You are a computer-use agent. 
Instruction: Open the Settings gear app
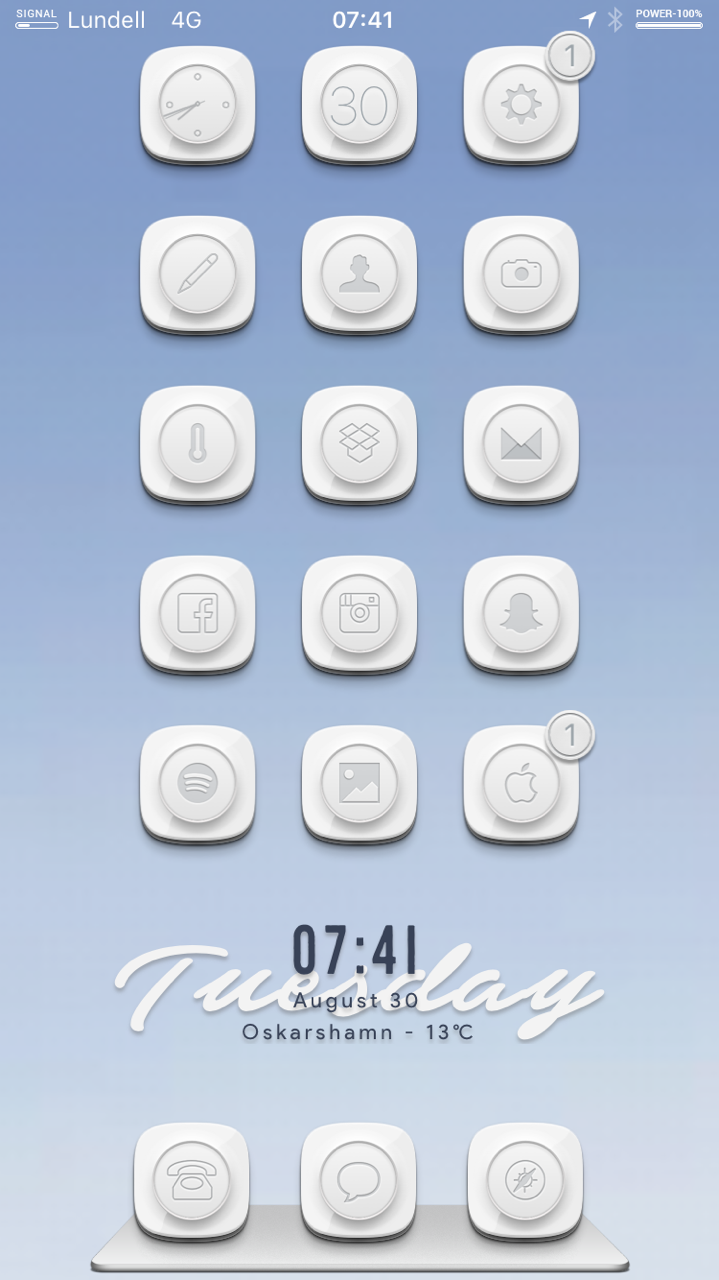click(521, 105)
